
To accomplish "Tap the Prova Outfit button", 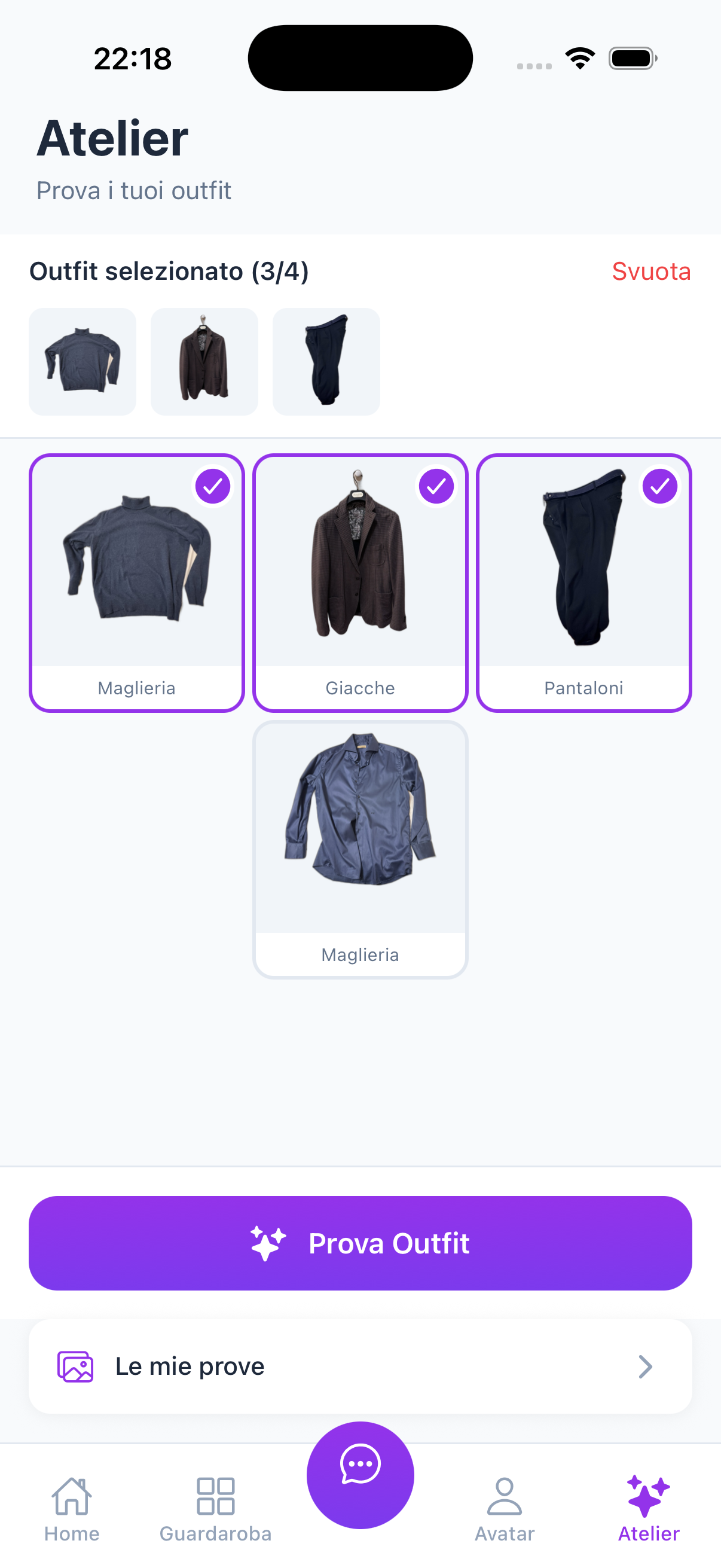I will coord(360,1242).
